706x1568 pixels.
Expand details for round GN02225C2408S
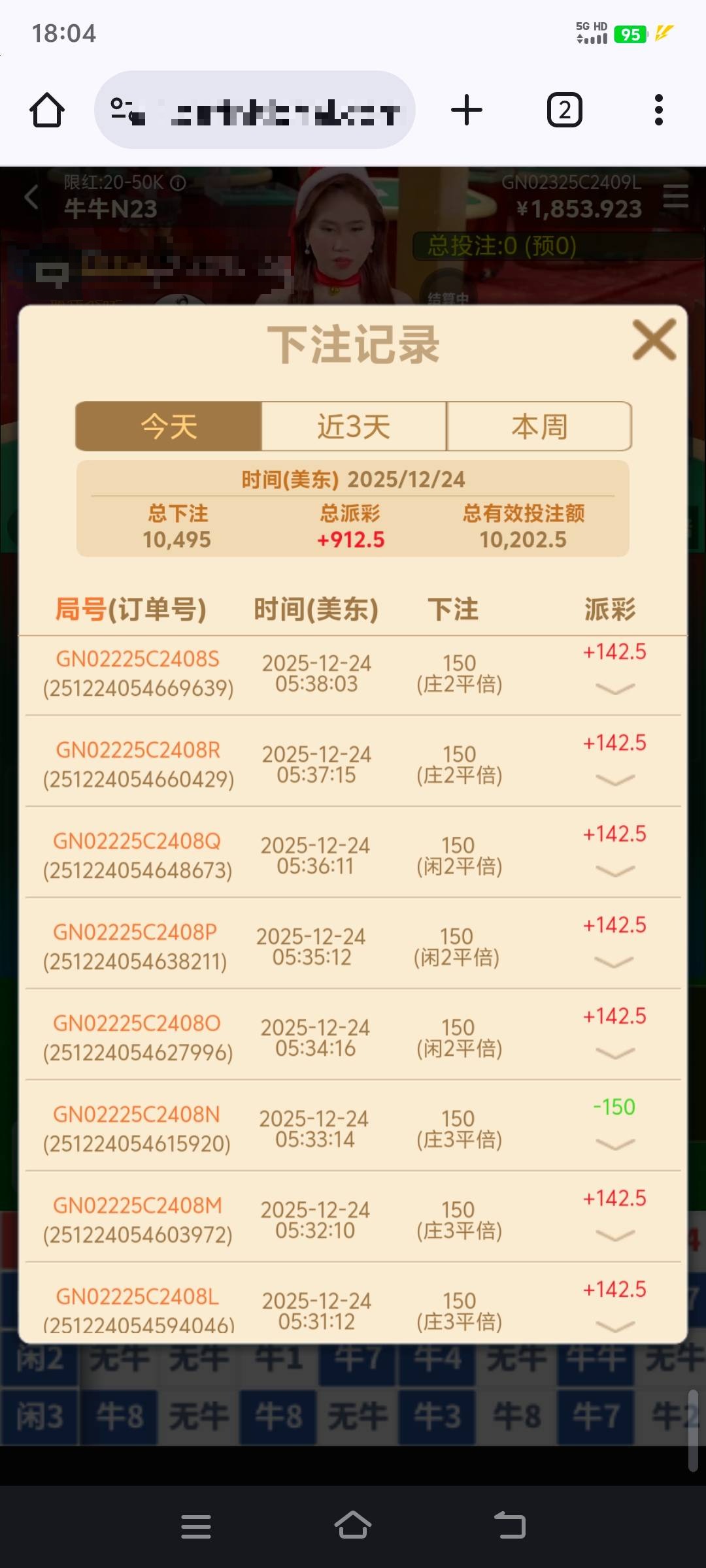click(615, 689)
